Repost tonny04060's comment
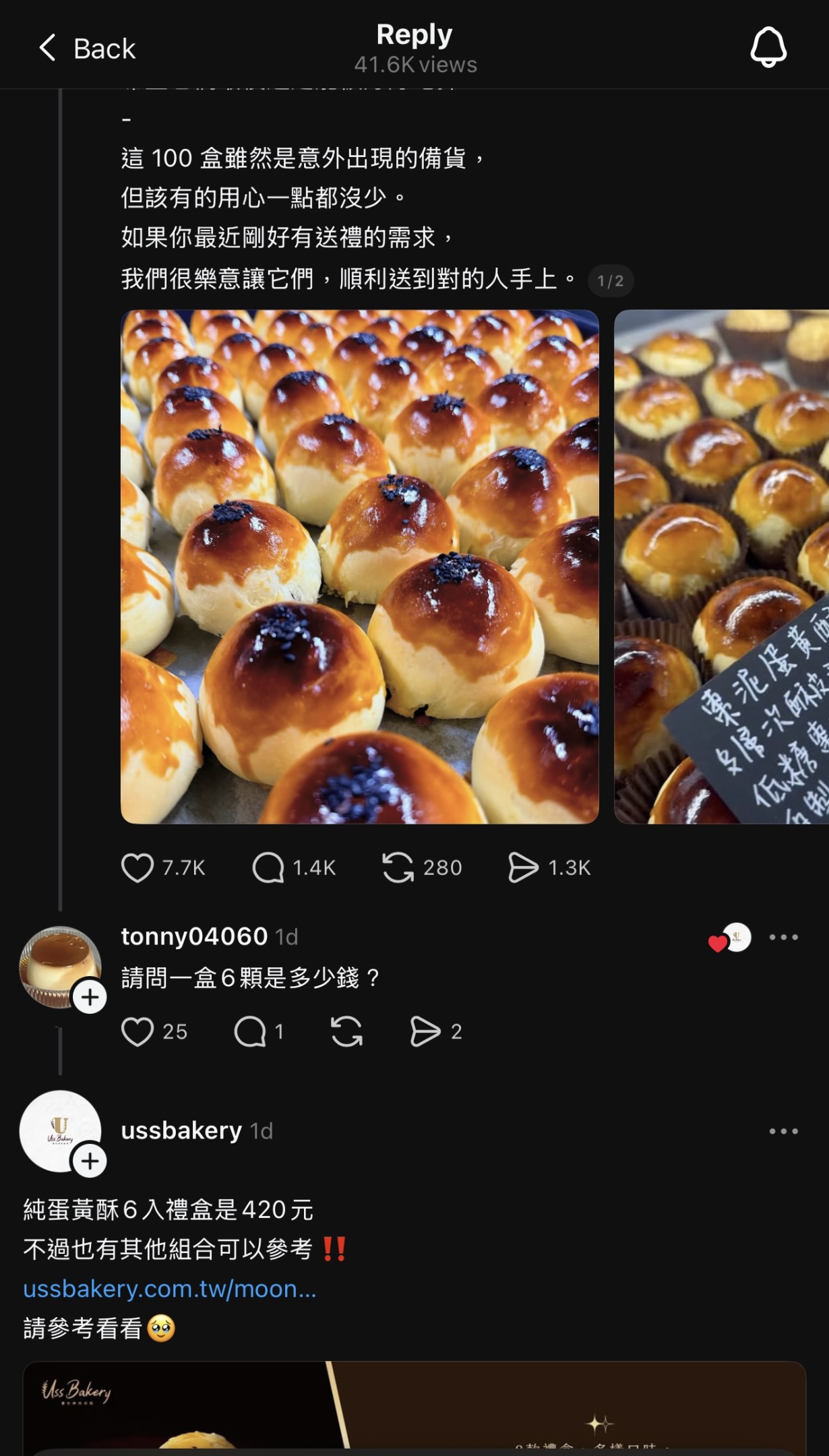The height and width of the screenshot is (1456, 829). (x=347, y=1031)
